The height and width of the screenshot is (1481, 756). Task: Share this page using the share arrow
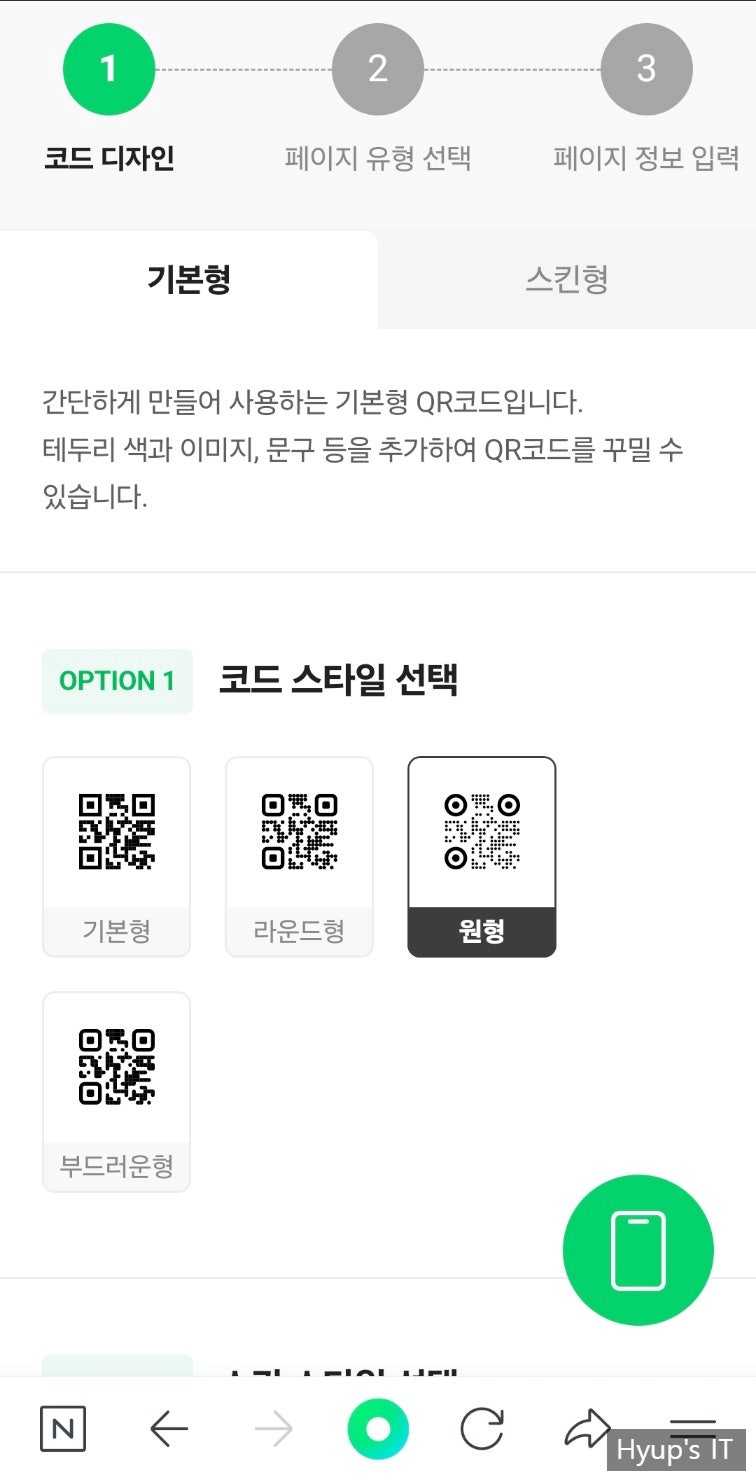coord(587,1428)
